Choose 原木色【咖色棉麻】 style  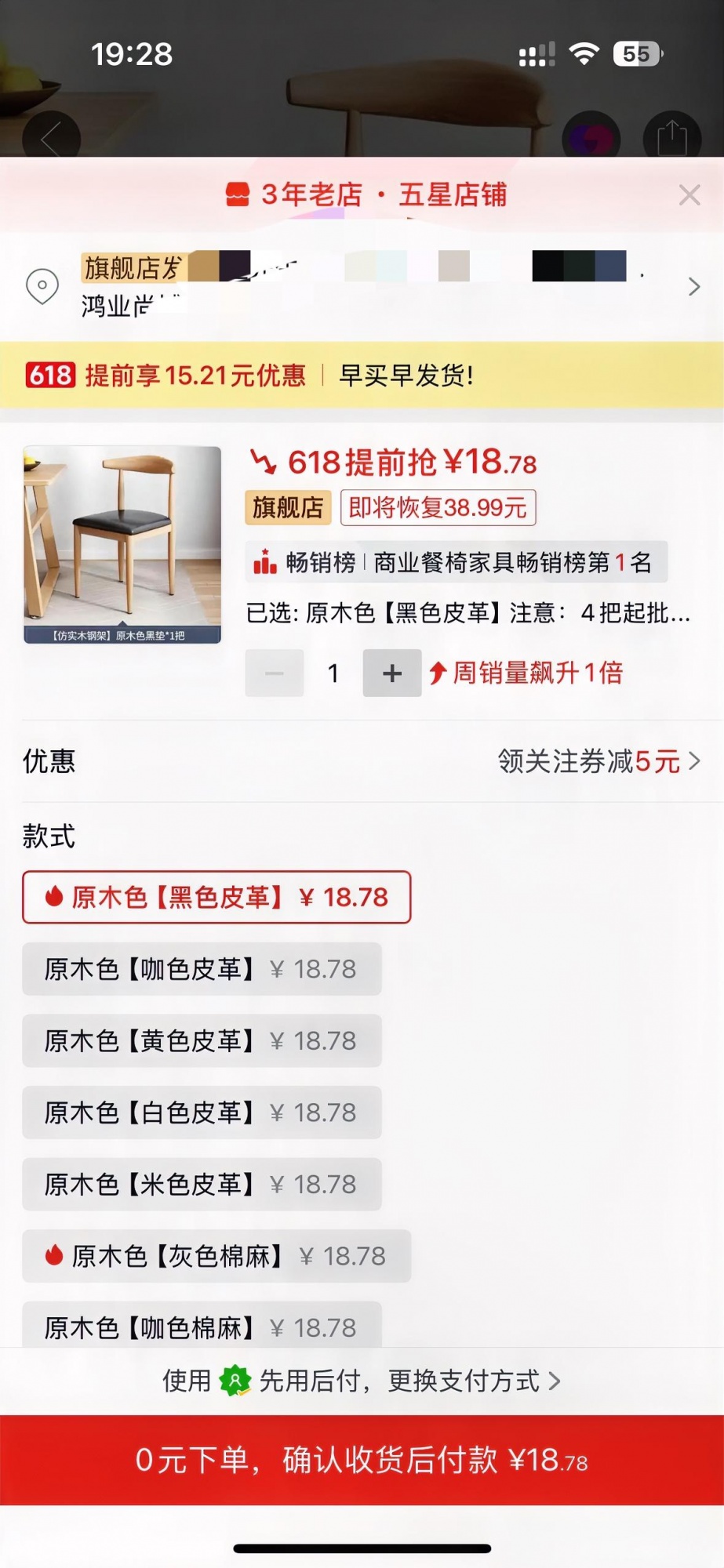[202, 1327]
